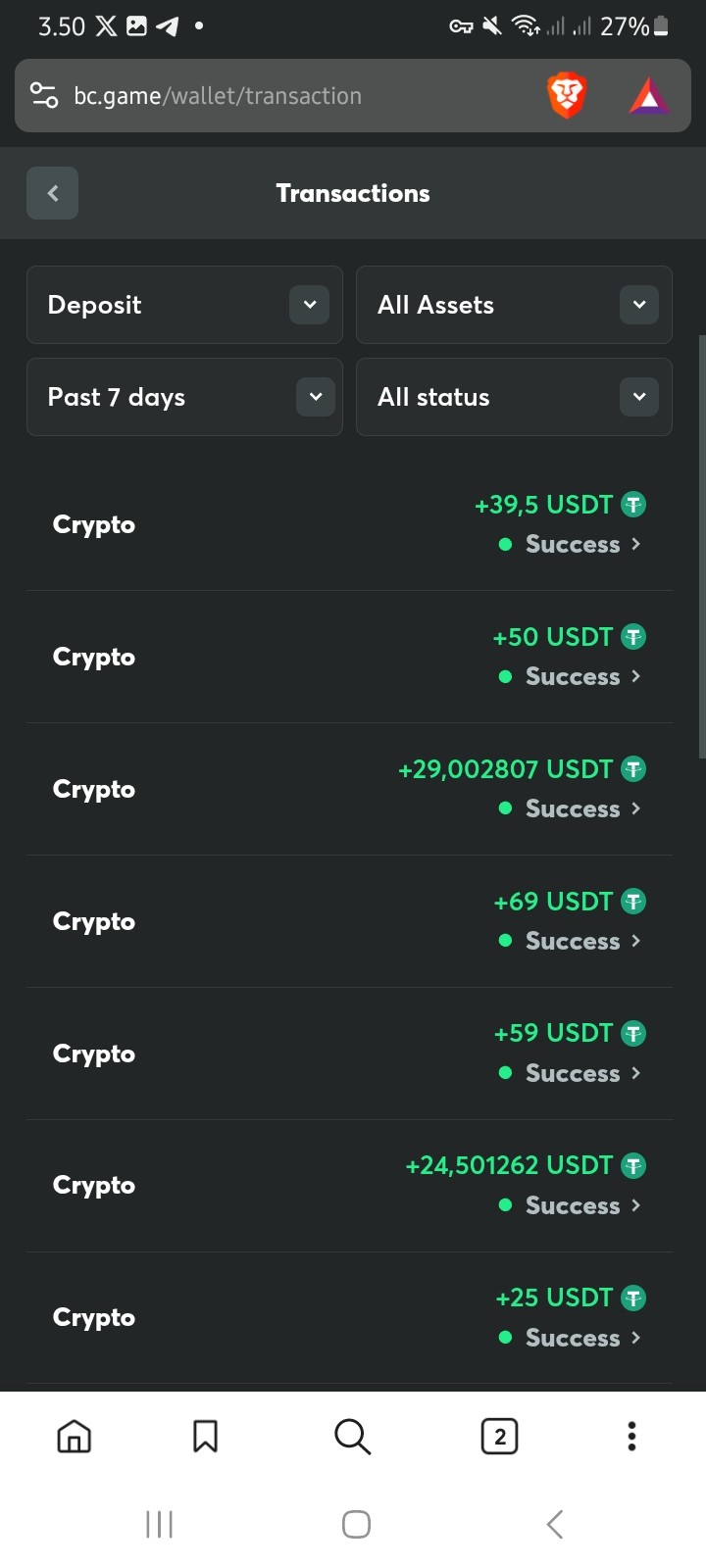Open the Brave Shields lion icon
The width and height of the screenshot is (706, 1568).
point(566,95)
